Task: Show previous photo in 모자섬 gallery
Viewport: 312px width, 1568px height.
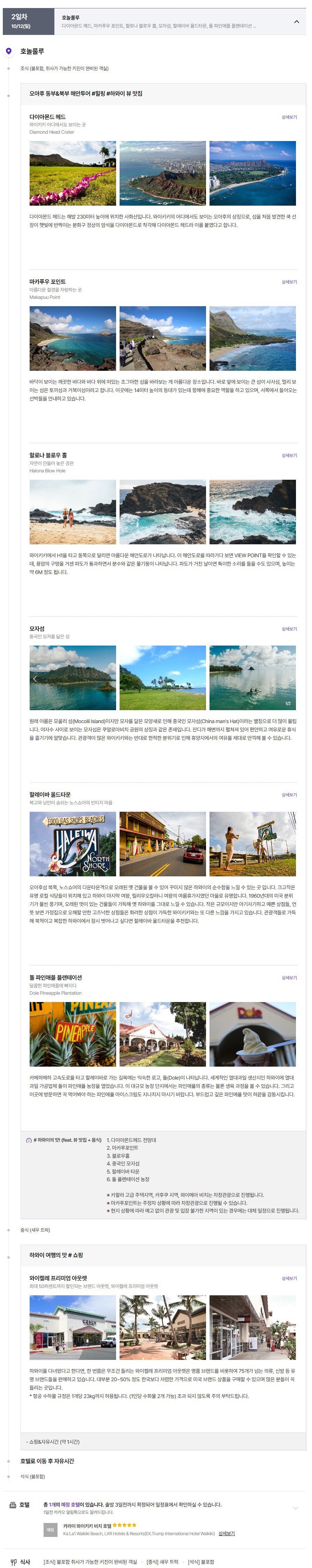Action: tap(35, 678)
